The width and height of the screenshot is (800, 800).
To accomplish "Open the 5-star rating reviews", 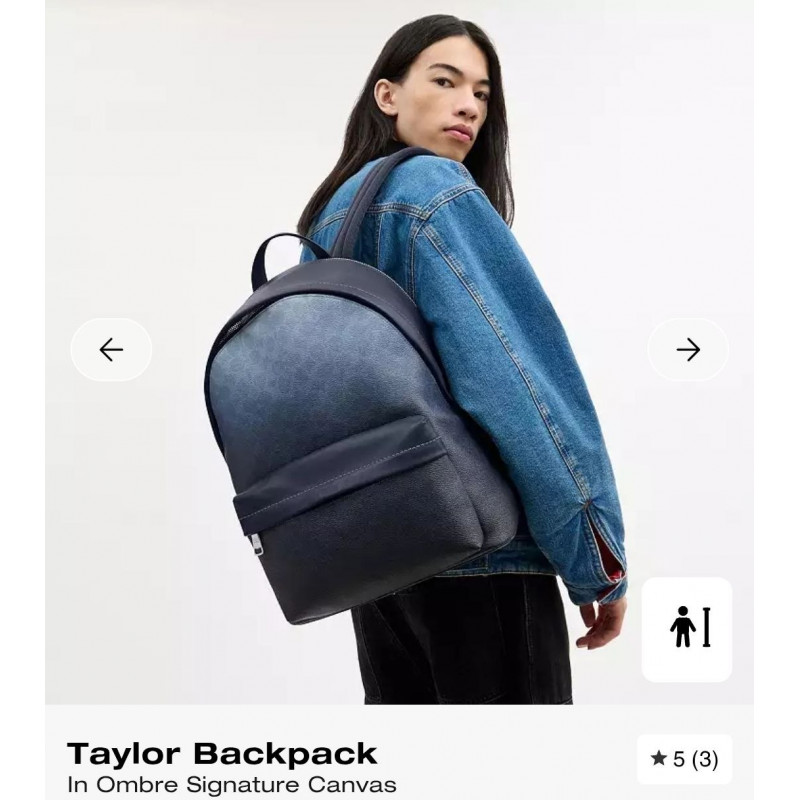I will (x=683, y=759).
